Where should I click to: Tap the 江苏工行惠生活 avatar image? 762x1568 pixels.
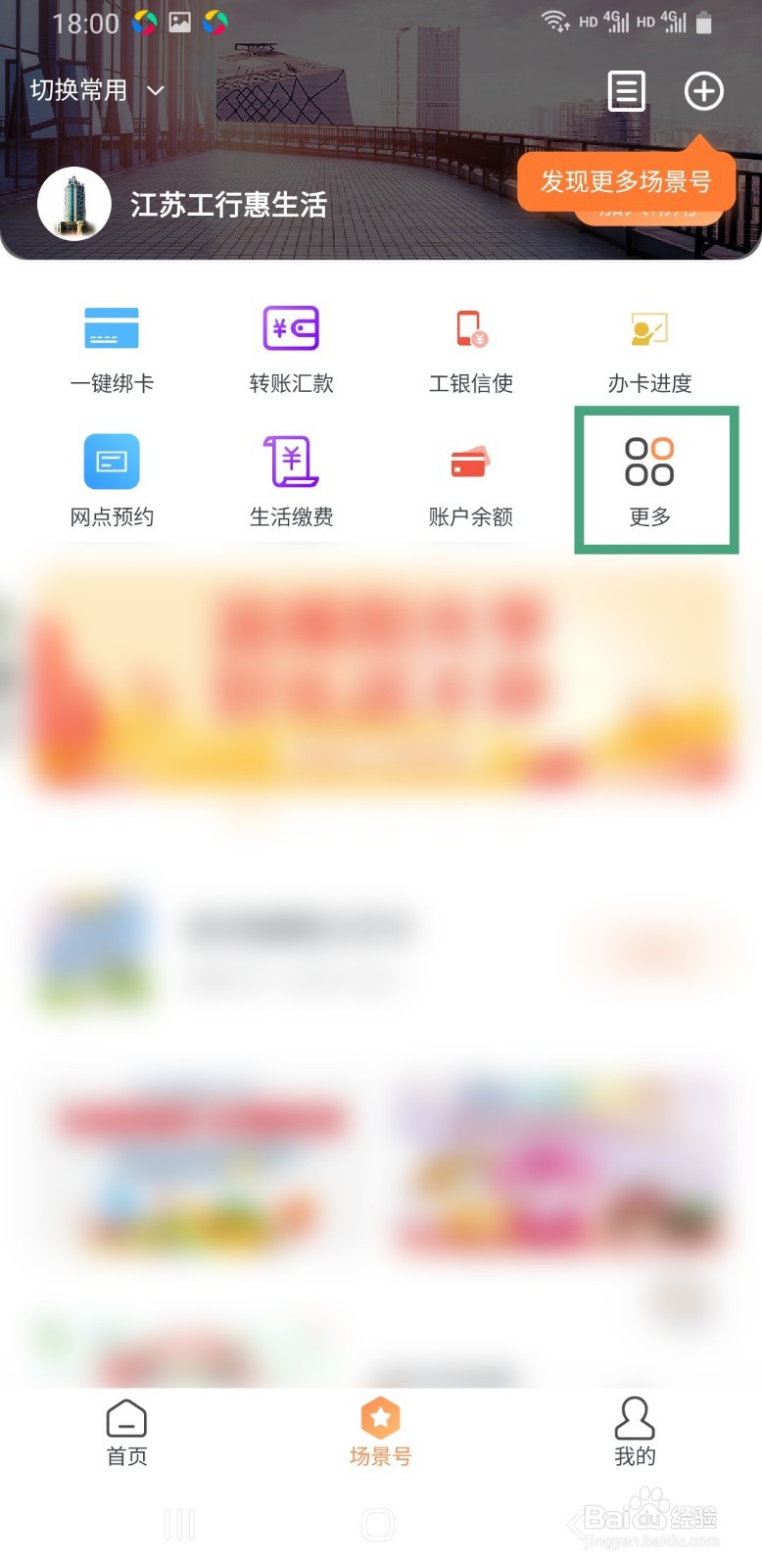(x=73, y=204)
